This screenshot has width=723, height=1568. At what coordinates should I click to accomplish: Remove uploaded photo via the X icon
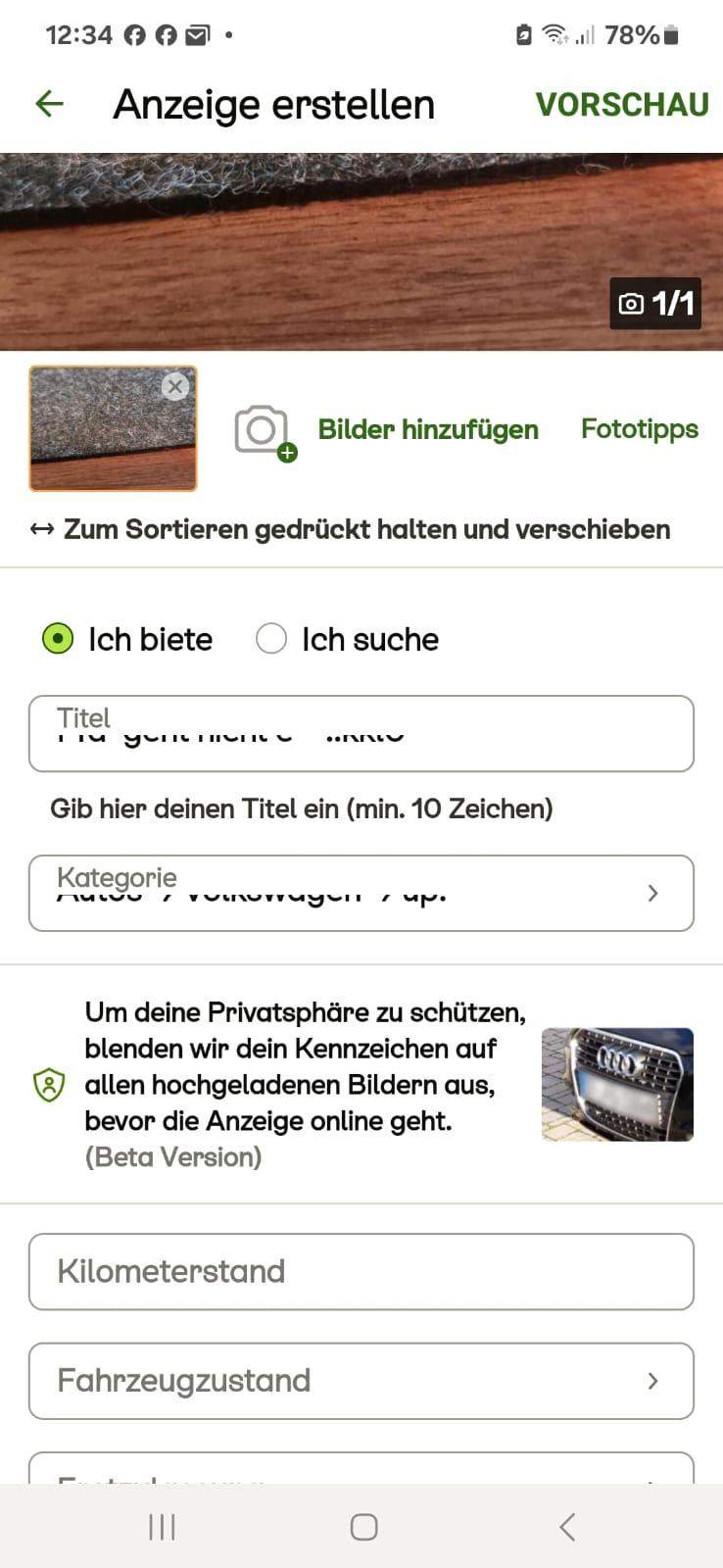[x=175, y=386]
